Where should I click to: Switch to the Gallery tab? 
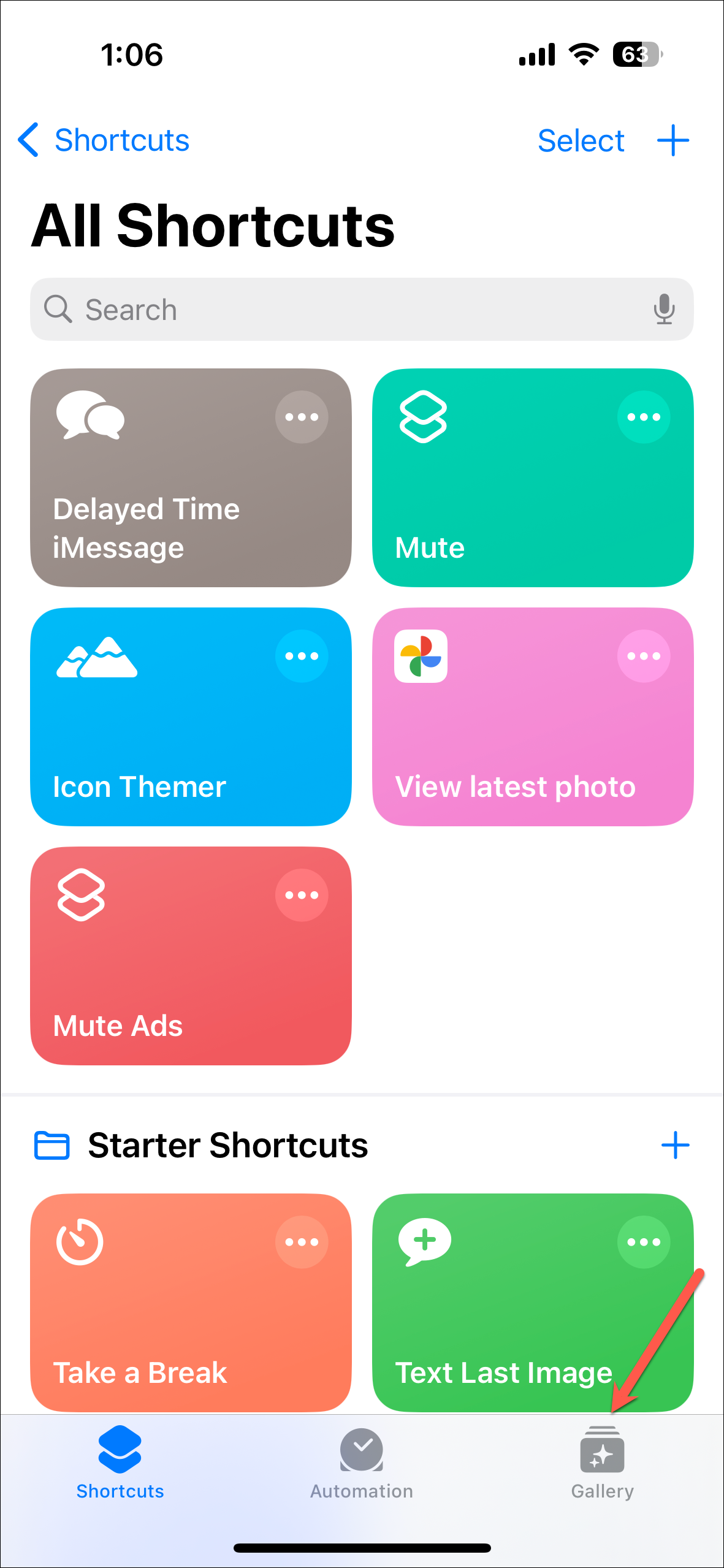(602, 1464)
